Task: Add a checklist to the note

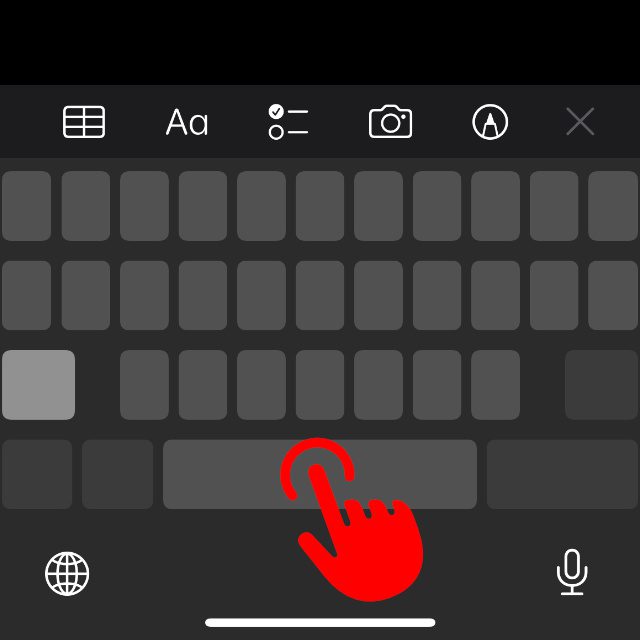Action: pos(288,122)
